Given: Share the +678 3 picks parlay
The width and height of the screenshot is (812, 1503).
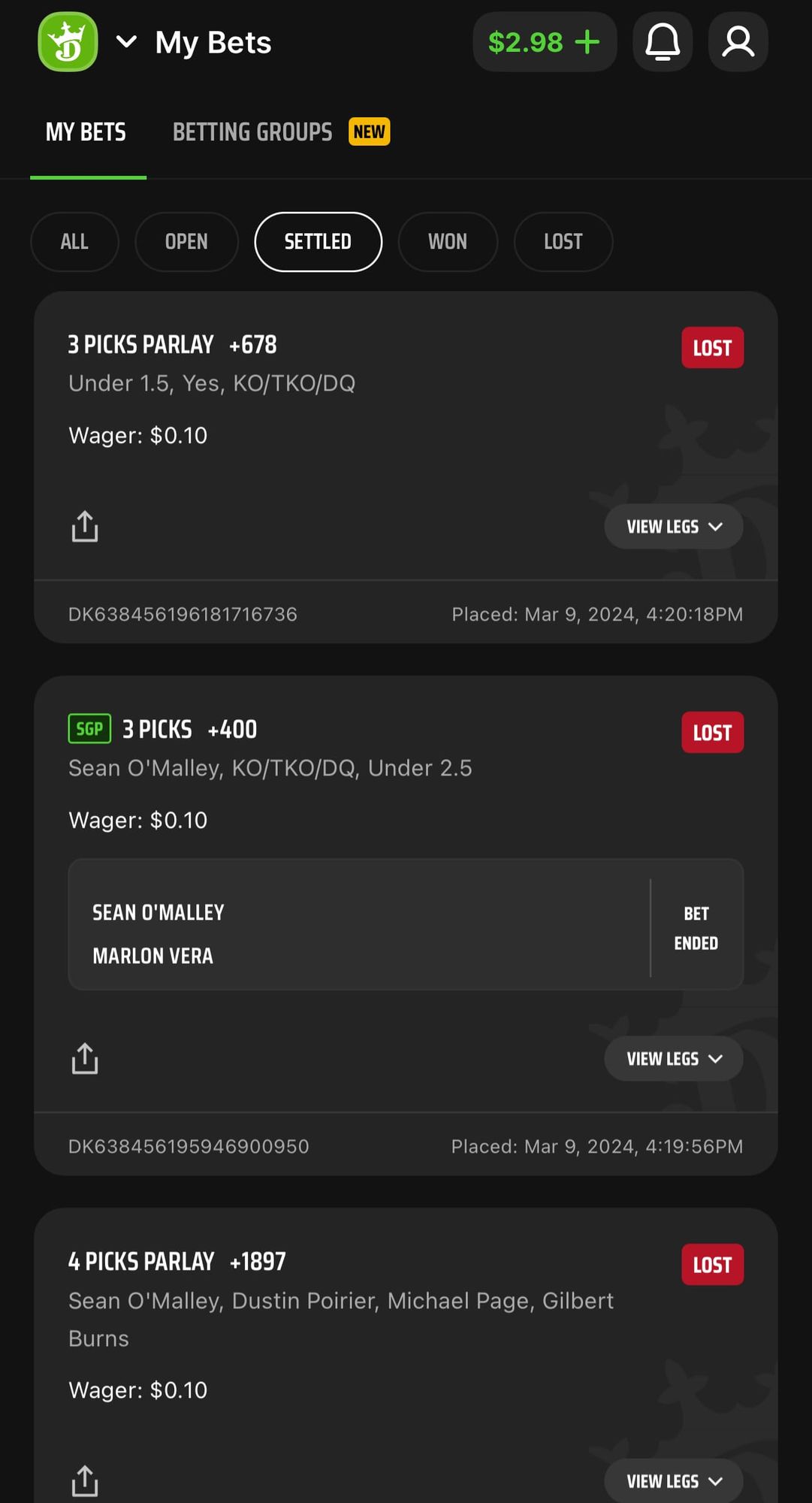Looking at the screenshot, I should click(x=85, y=527).
